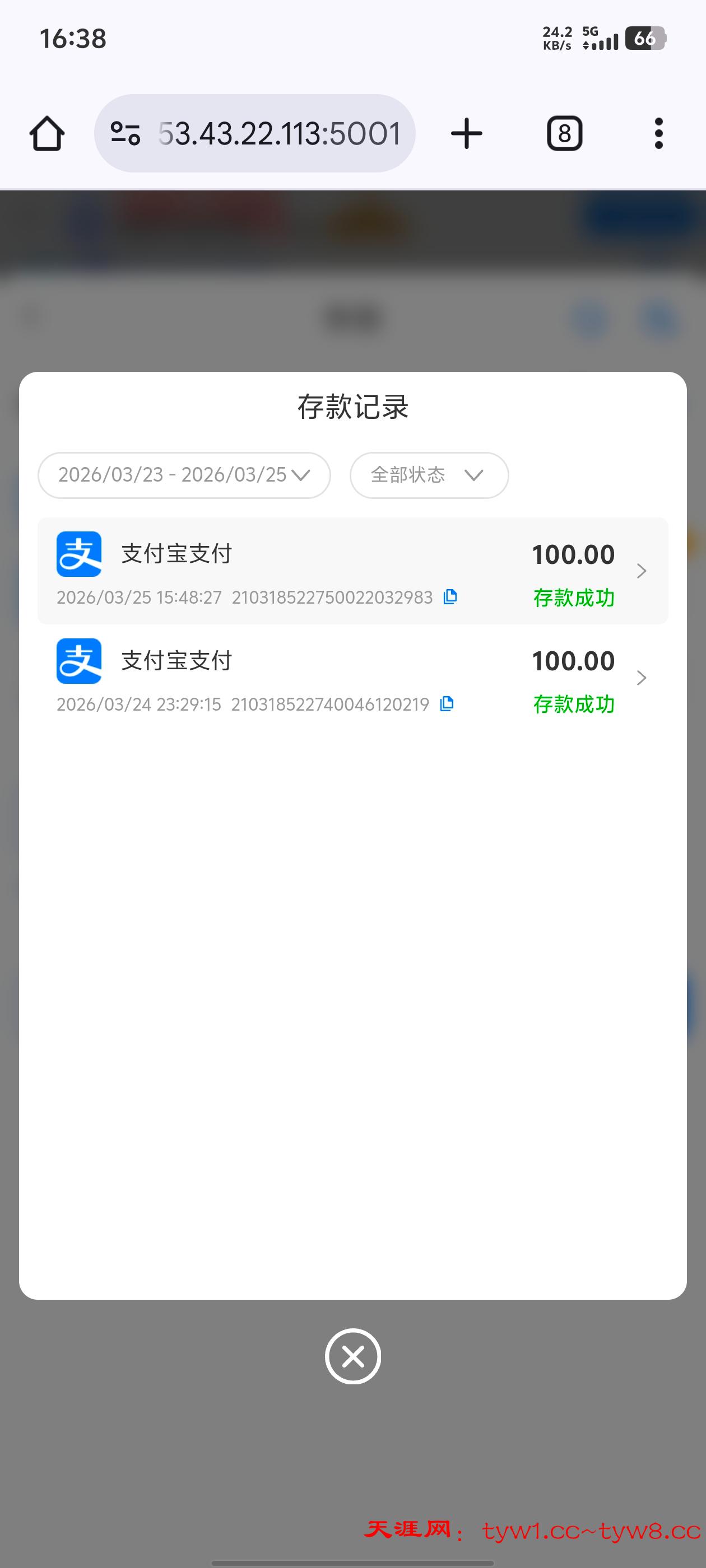Open a new browser tab
This screenshot has height=1568, width=706.
pyautogui.click(x=467, y=133)
